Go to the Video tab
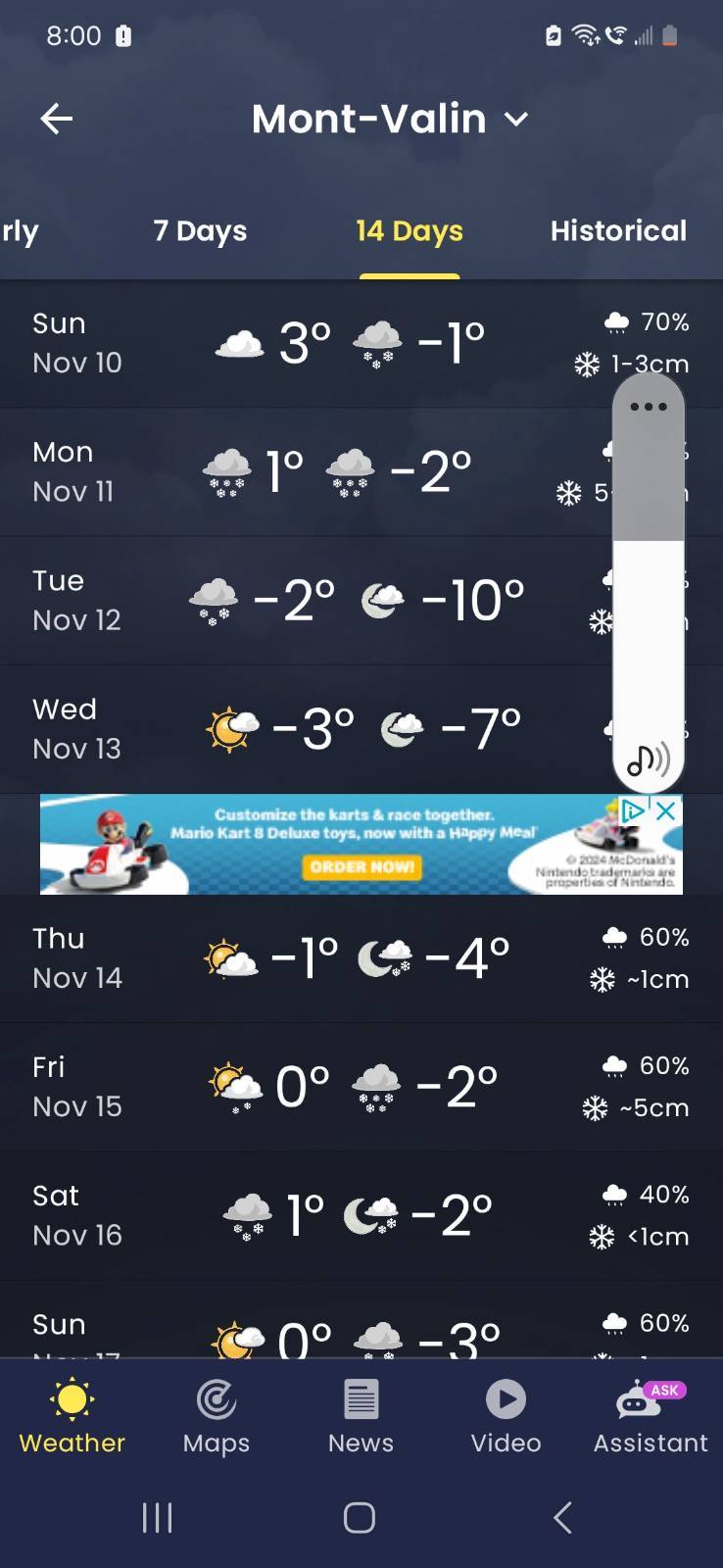This screenshot has width=723, height=1568. [x=506, y=1416]
